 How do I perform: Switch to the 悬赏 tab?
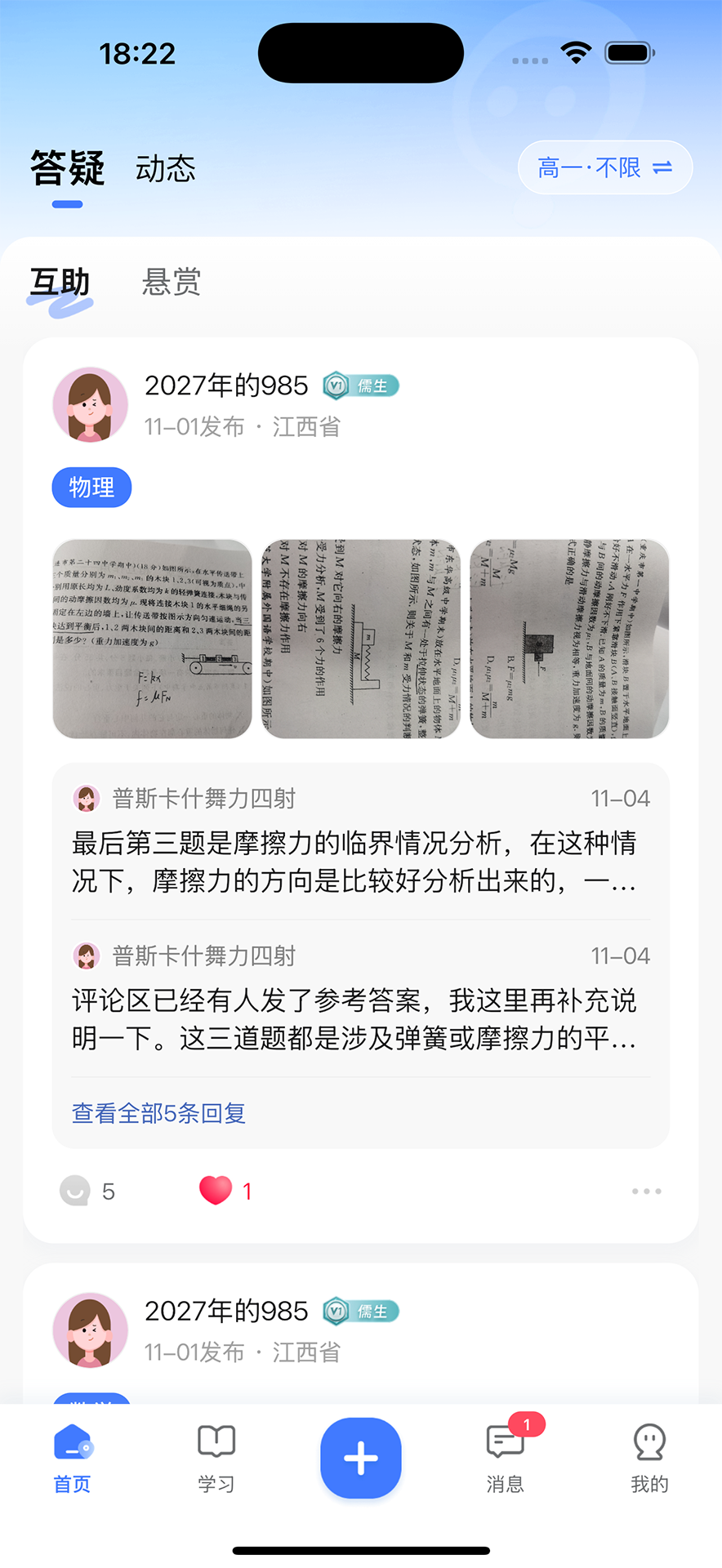[171, 283]
